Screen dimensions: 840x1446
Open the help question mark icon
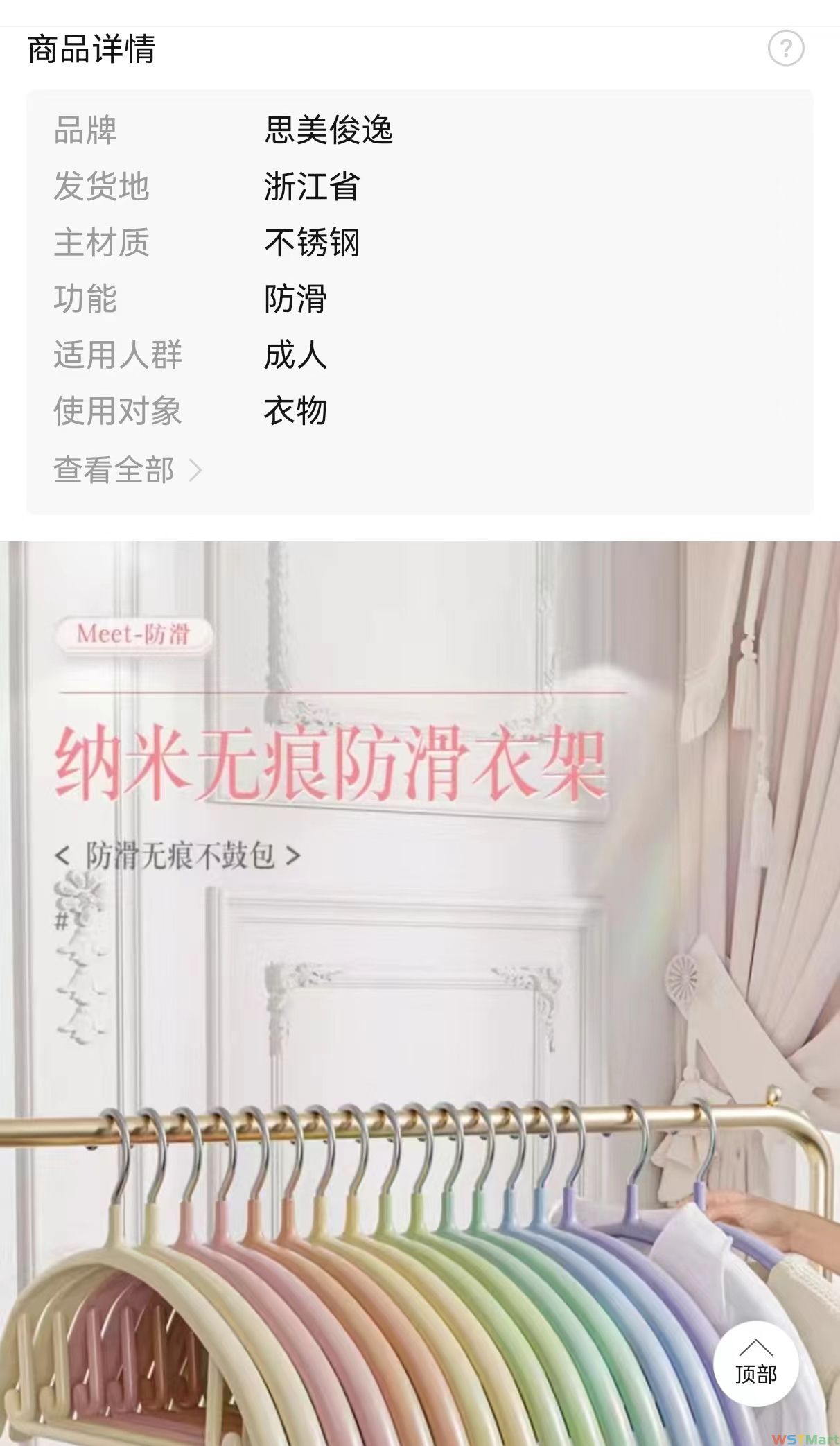click(x=785, y=49)
